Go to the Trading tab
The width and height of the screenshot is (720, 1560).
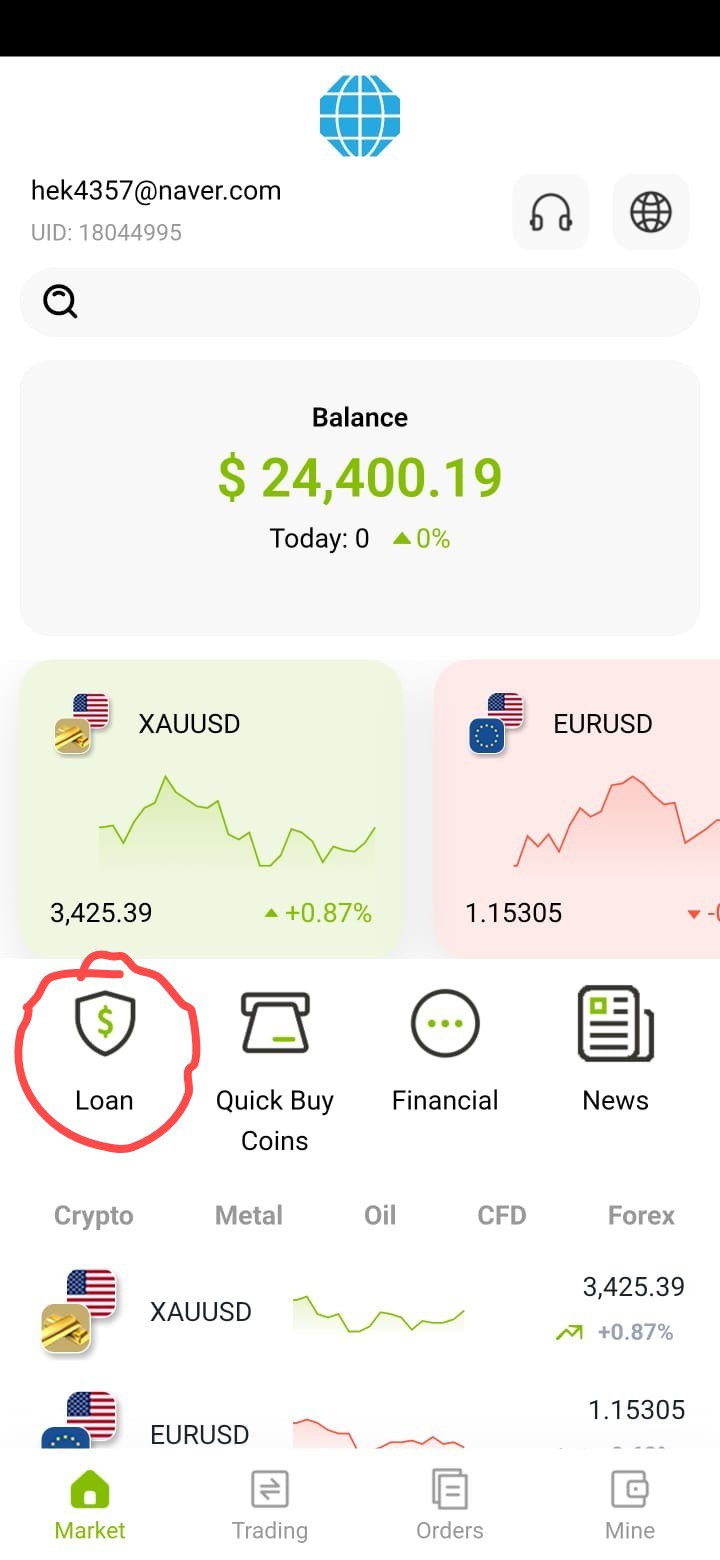270,1505
